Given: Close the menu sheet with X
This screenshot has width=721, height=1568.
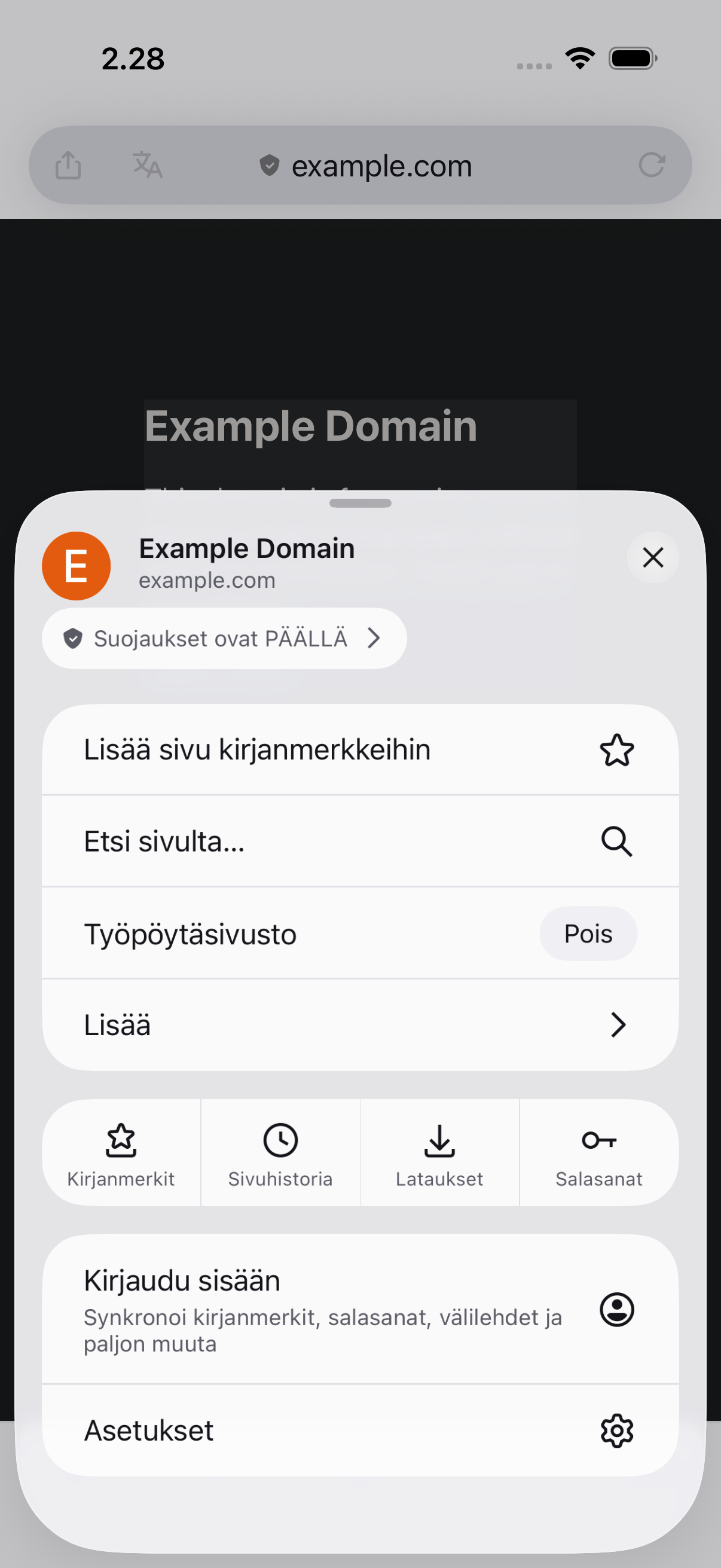Looking at the screenshot, I should [653, 557].
